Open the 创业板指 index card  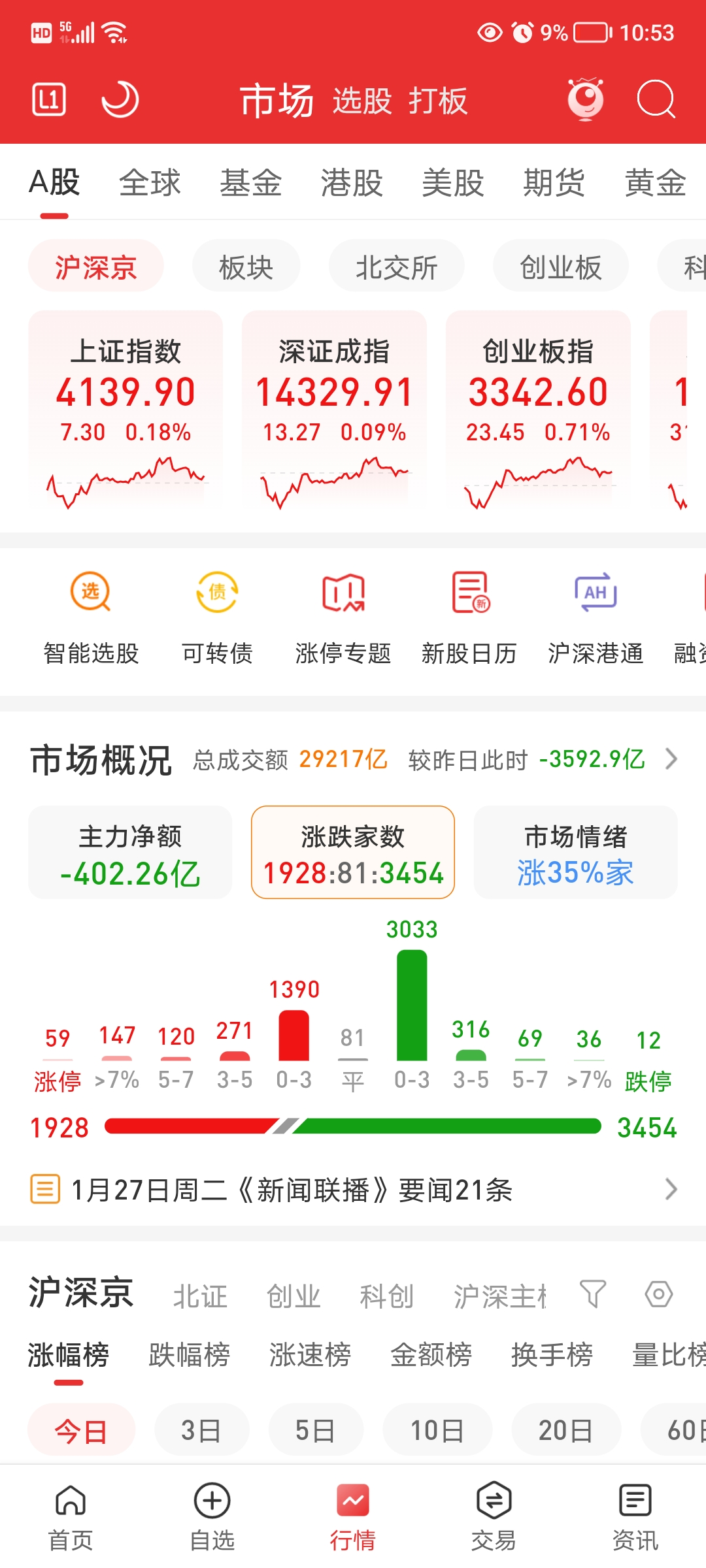click(537, 408)
